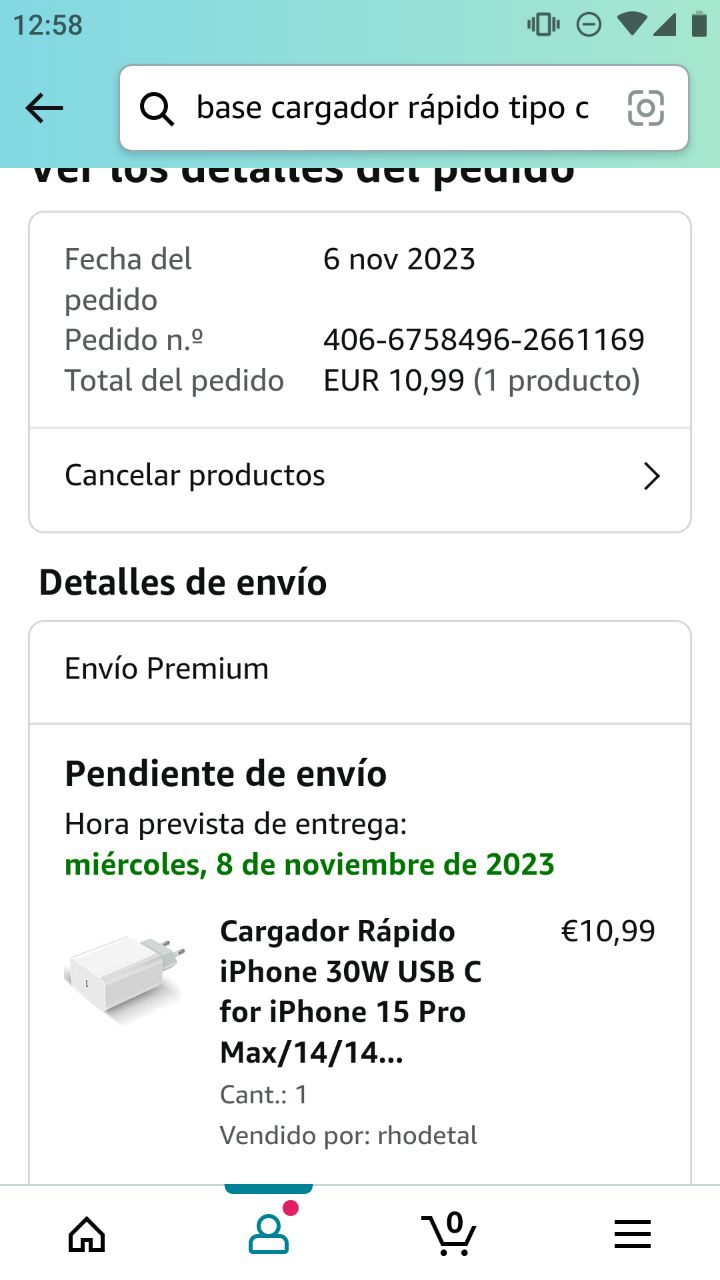Go back using the arrow icon
The height and width of the screenshot is (1280, 720).
(x=45, y=108)
